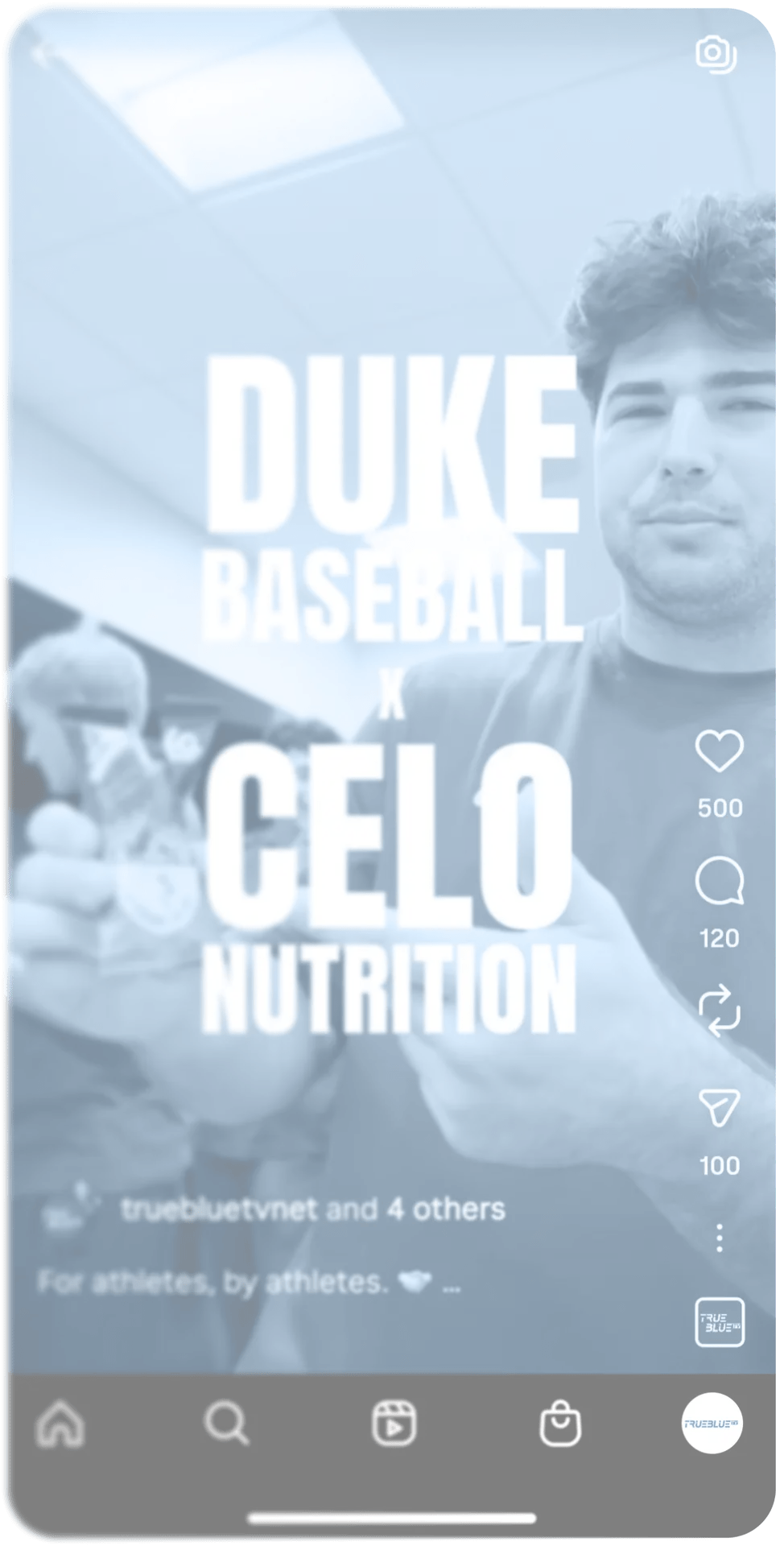
Task: Open the comments on this reel
Action: [x=721, y=882]
